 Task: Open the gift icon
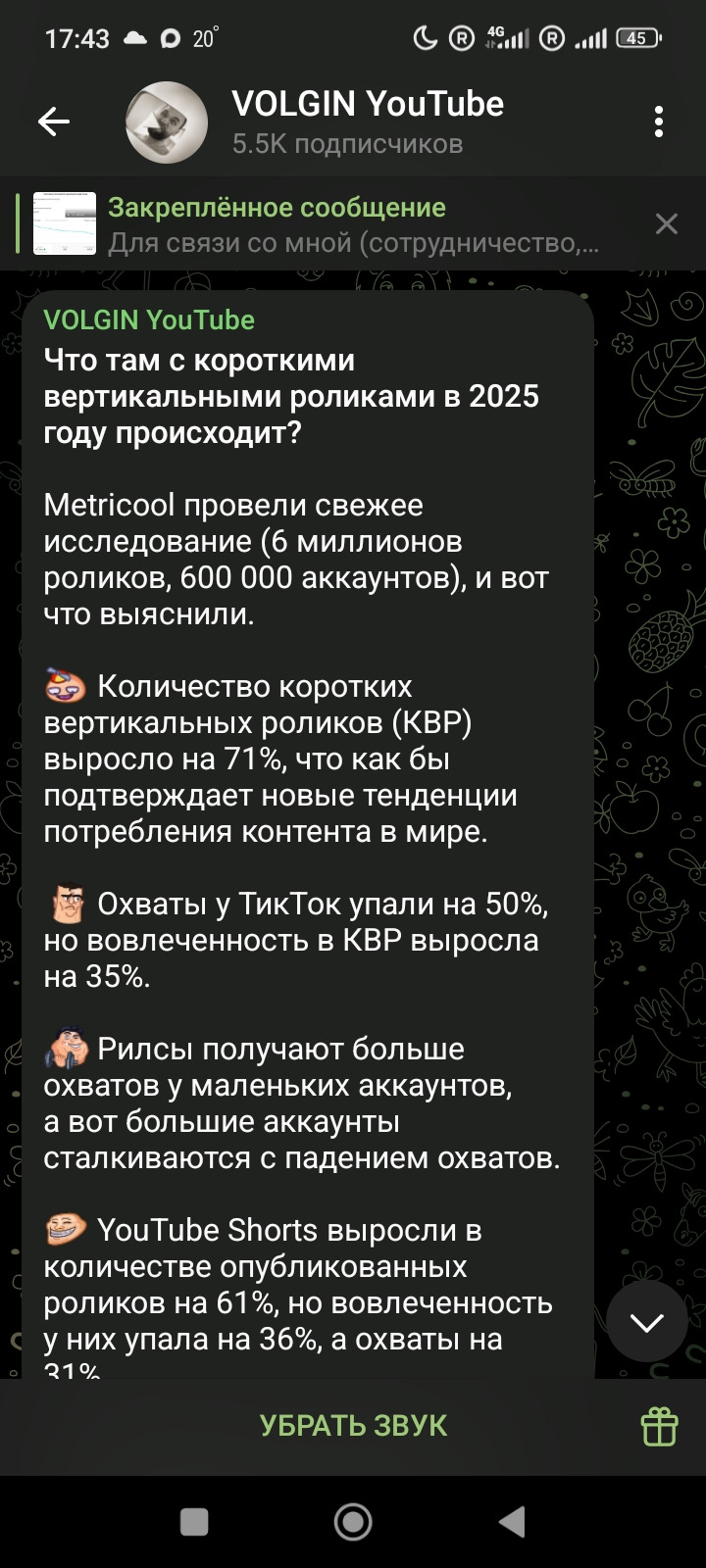point(660,1427)
